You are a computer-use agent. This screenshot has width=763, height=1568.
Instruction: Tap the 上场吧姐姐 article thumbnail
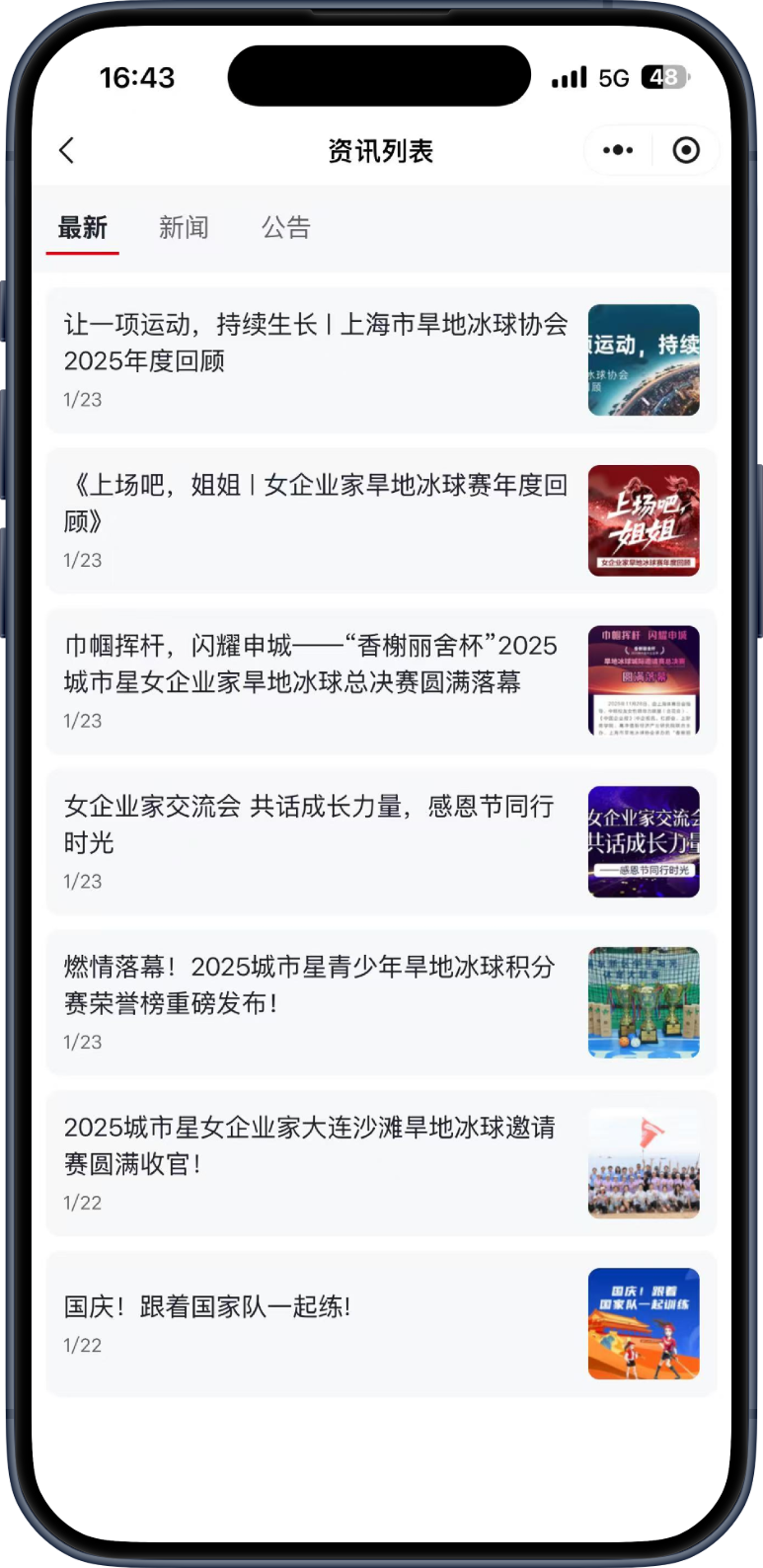[x=643, y=520]
